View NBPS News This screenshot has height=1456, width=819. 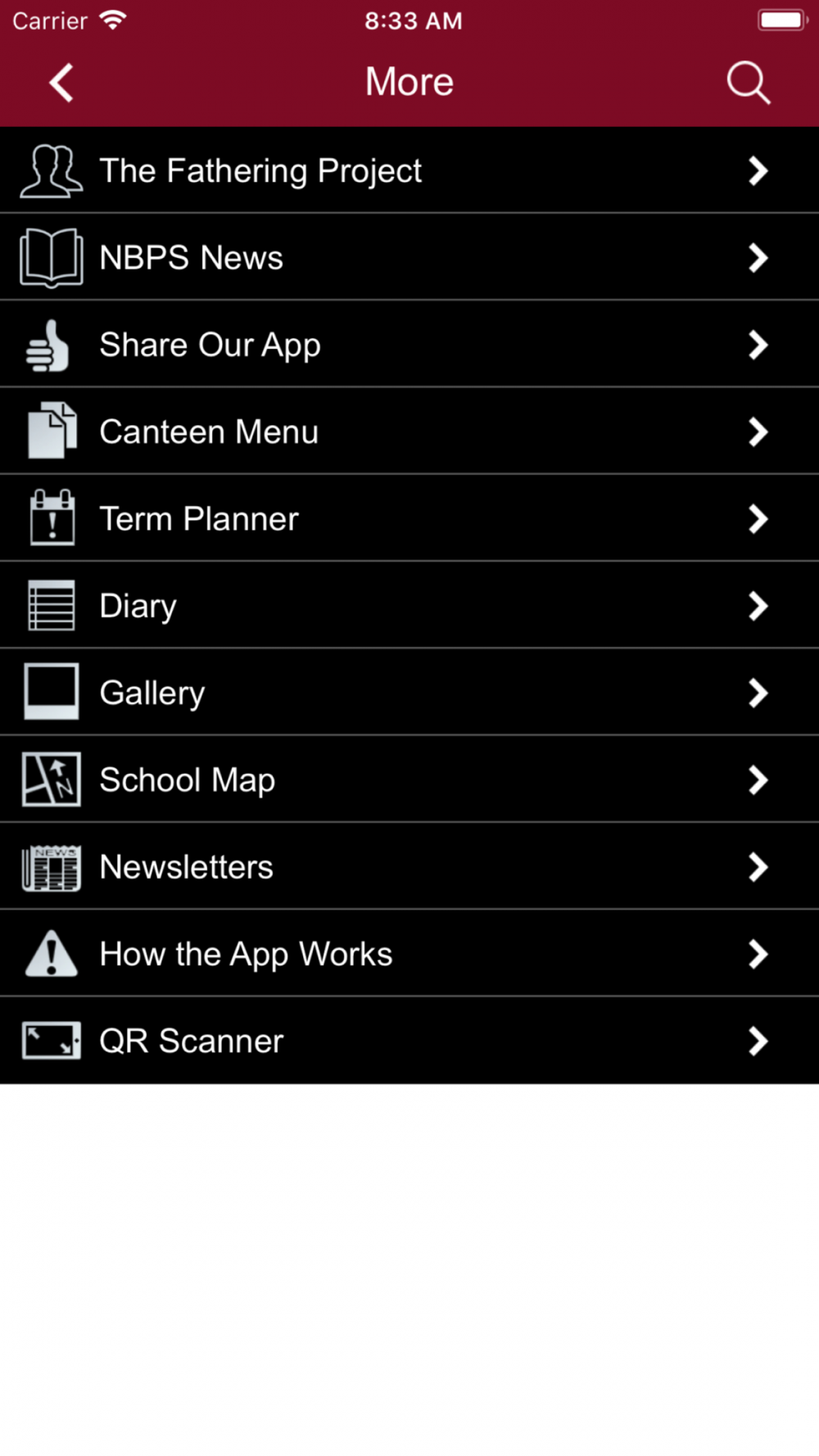[409, 257]
